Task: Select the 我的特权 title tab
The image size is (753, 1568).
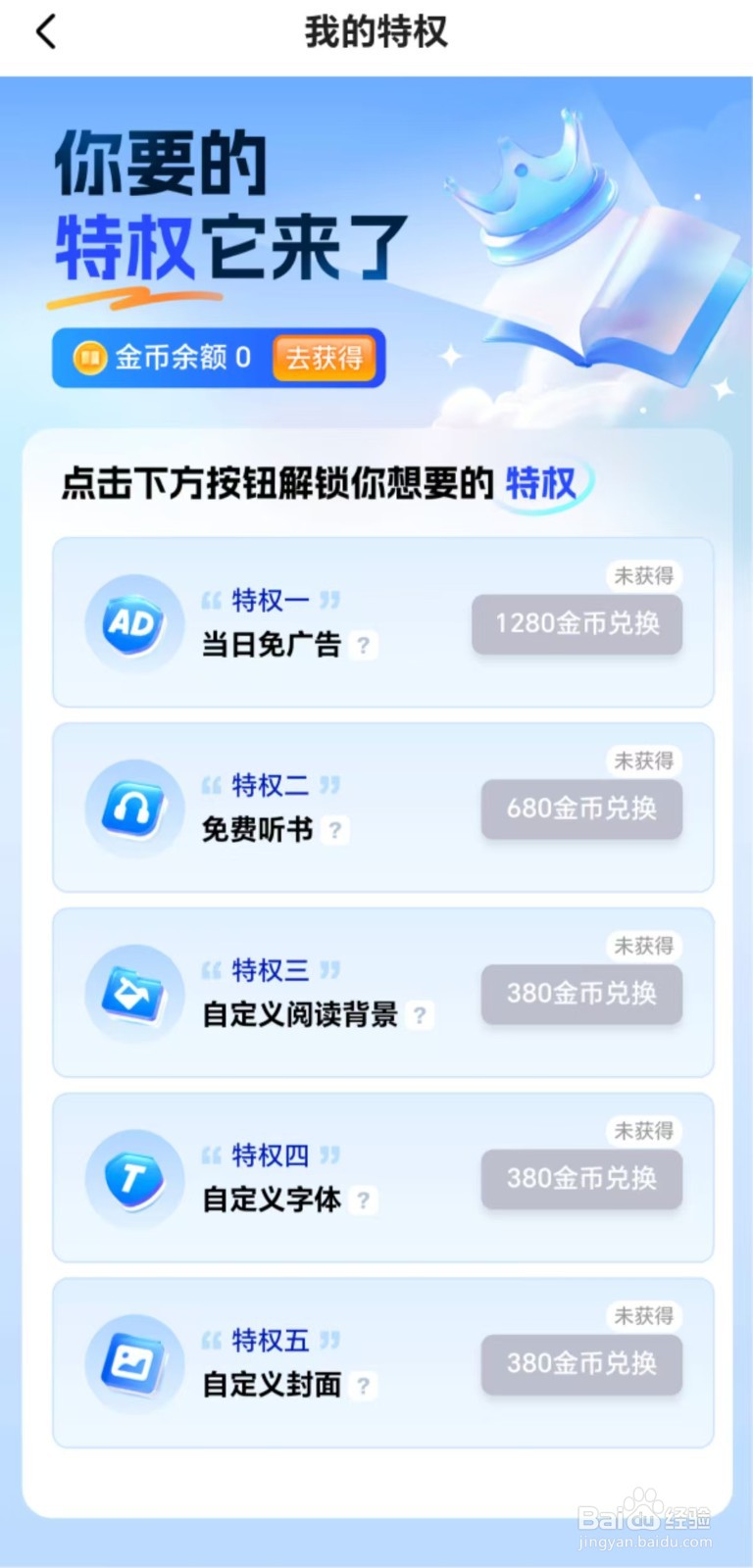Action: [x=376, y=32]
